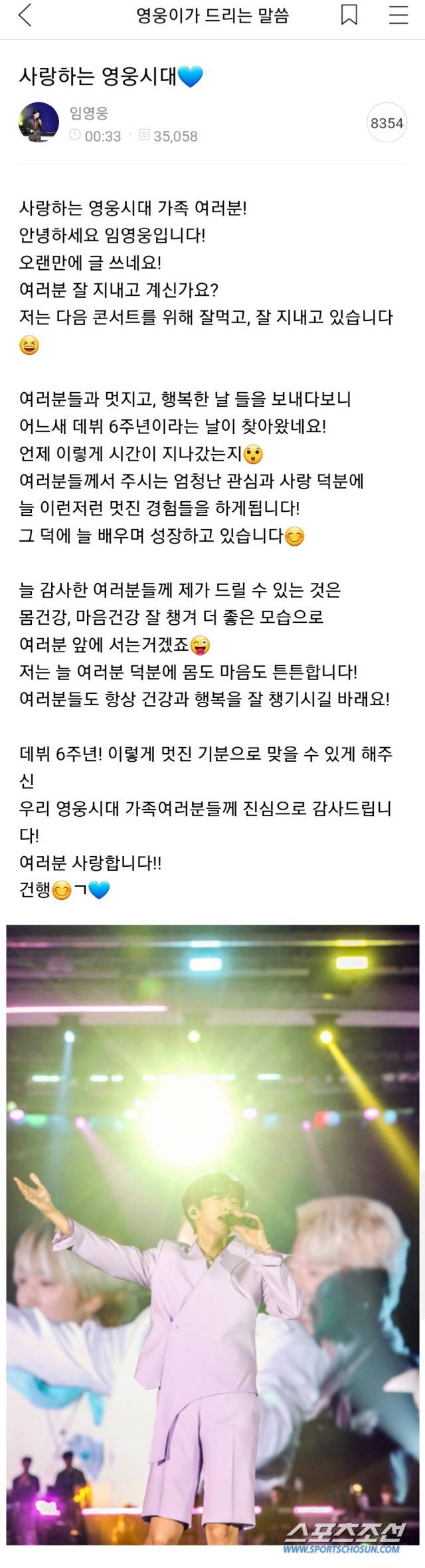Bookmark this post

point(349,15)
